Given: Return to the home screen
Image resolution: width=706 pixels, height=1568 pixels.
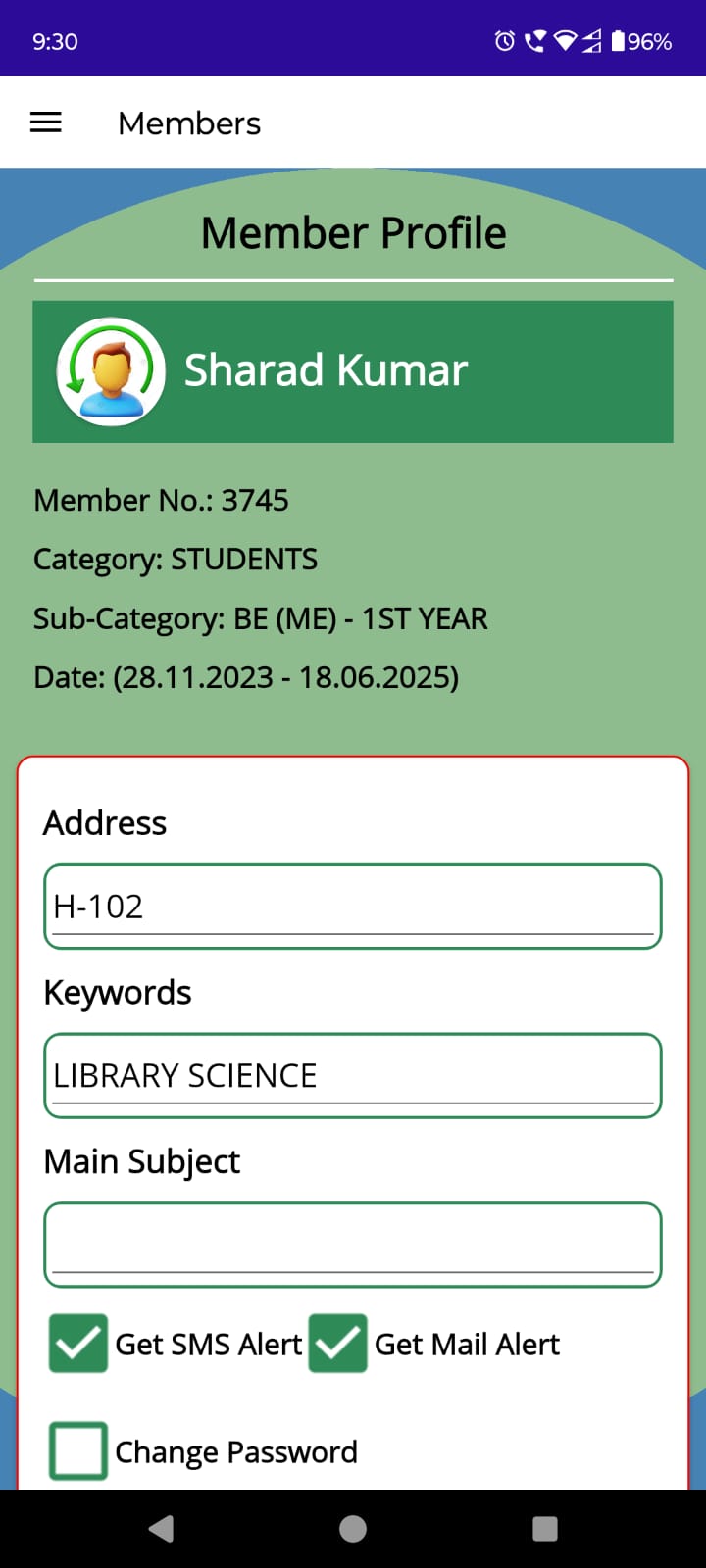Looking at the screenshot, I should (353, 1529).
